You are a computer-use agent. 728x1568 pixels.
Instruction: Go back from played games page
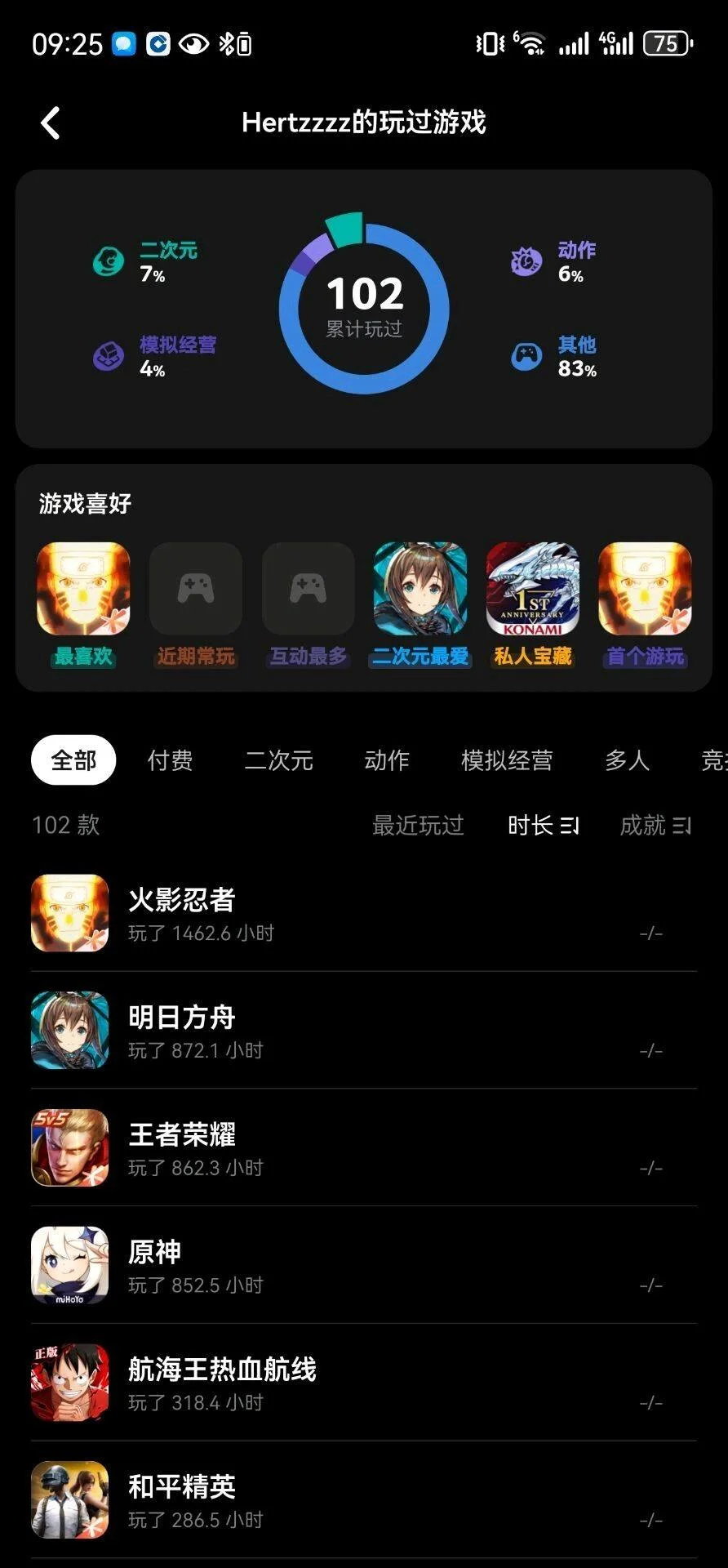click(51, 123)
